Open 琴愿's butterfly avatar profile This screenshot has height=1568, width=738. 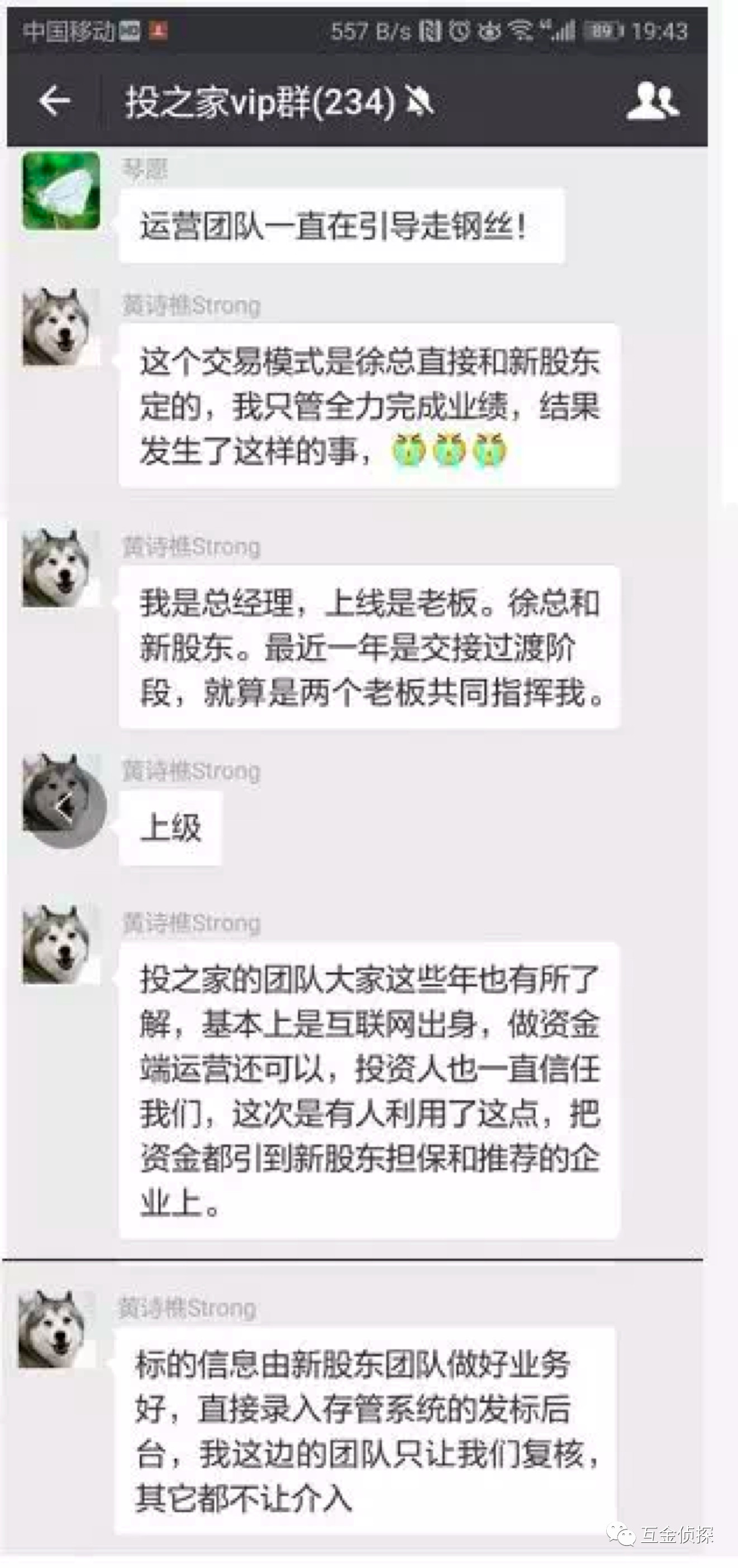(x=61, y=191)
